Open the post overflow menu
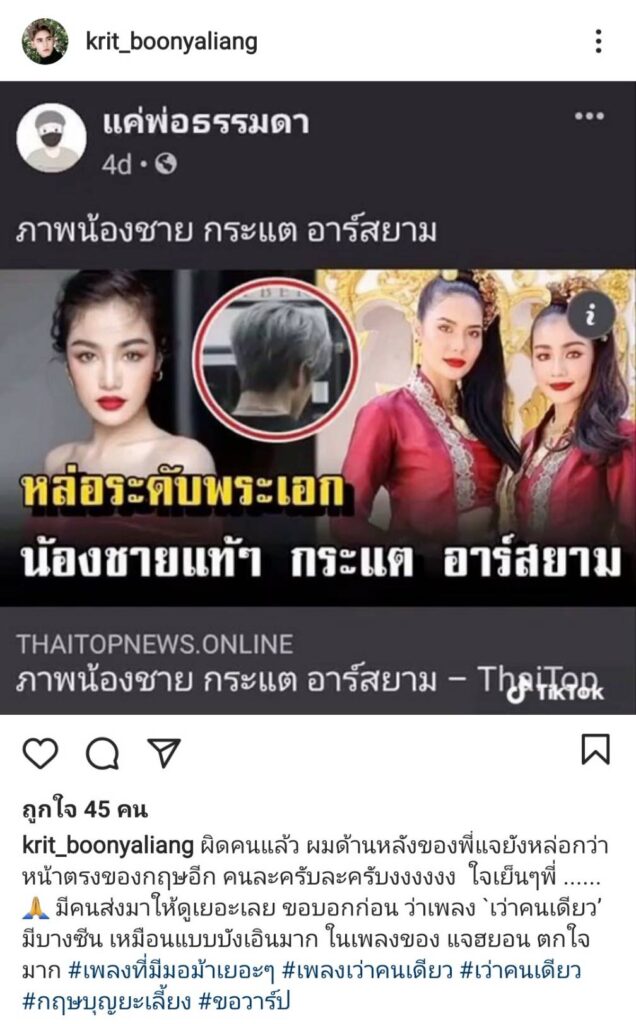The height and width of the screenshot is (1024, 636). pyautogui.click(x=598, y=41)
